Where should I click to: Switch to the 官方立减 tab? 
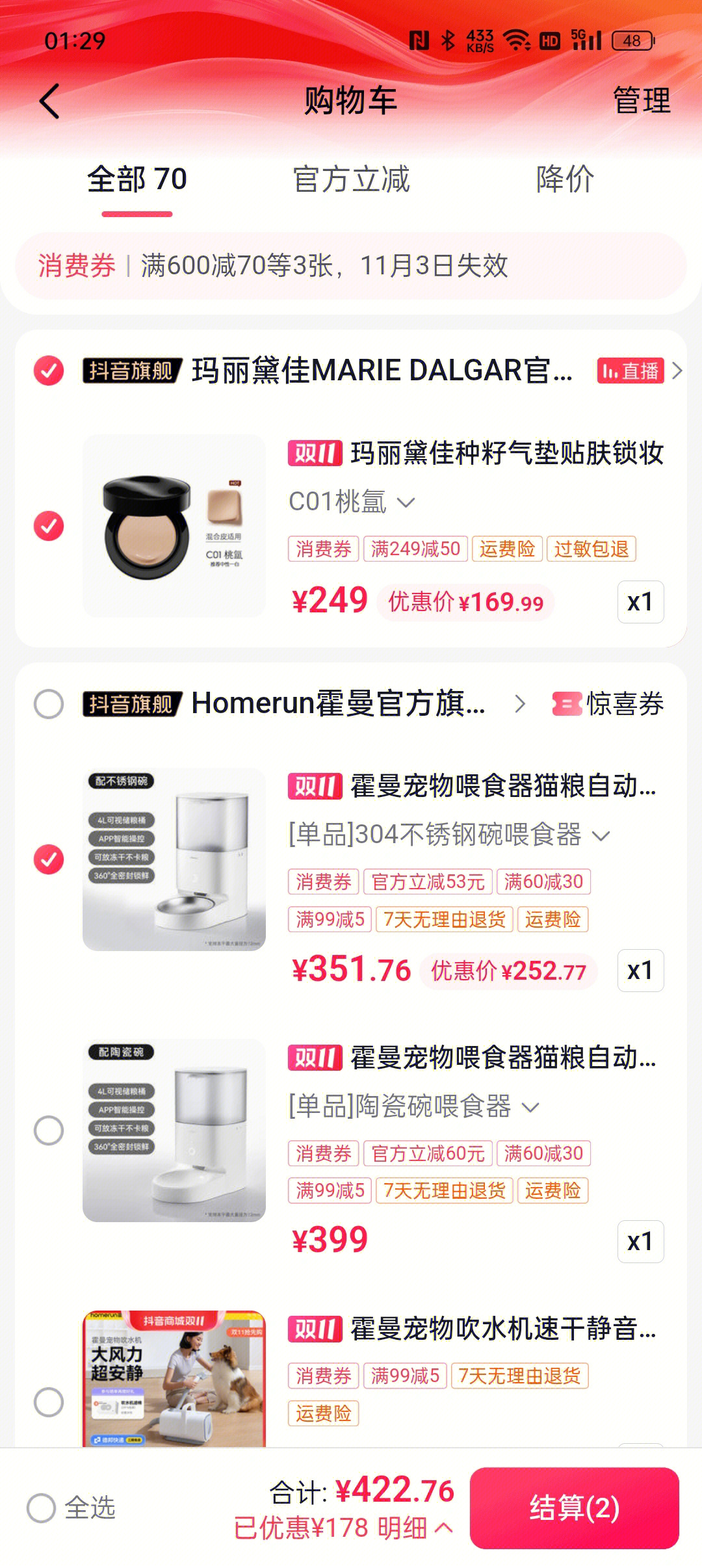[x=351, y=180]
